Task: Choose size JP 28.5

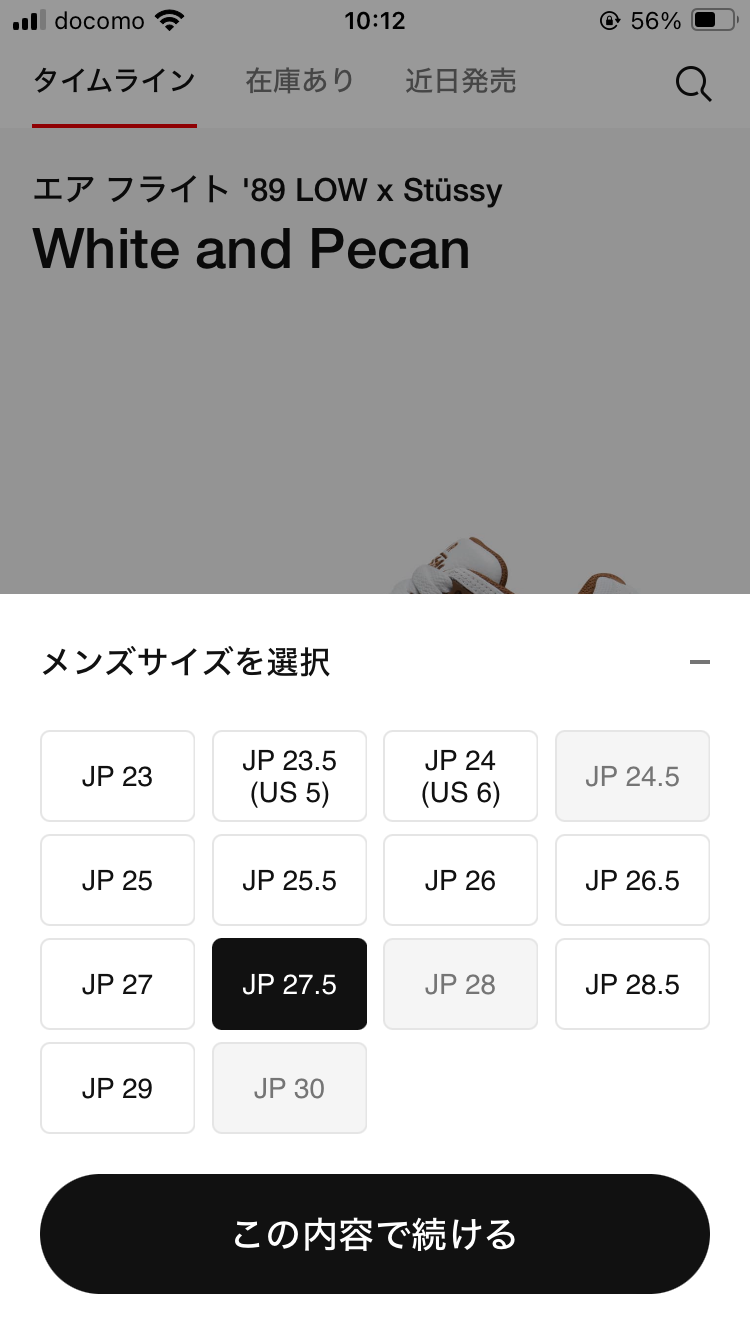Action: click(632, 984)
